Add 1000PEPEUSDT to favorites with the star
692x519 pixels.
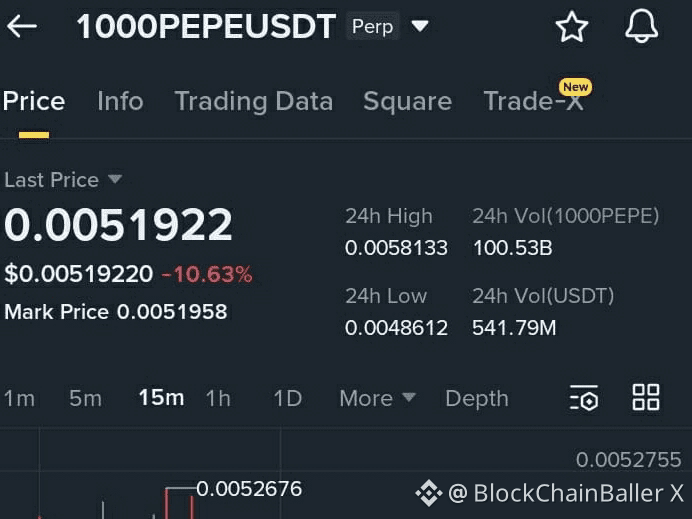click(x=572, y=27)
